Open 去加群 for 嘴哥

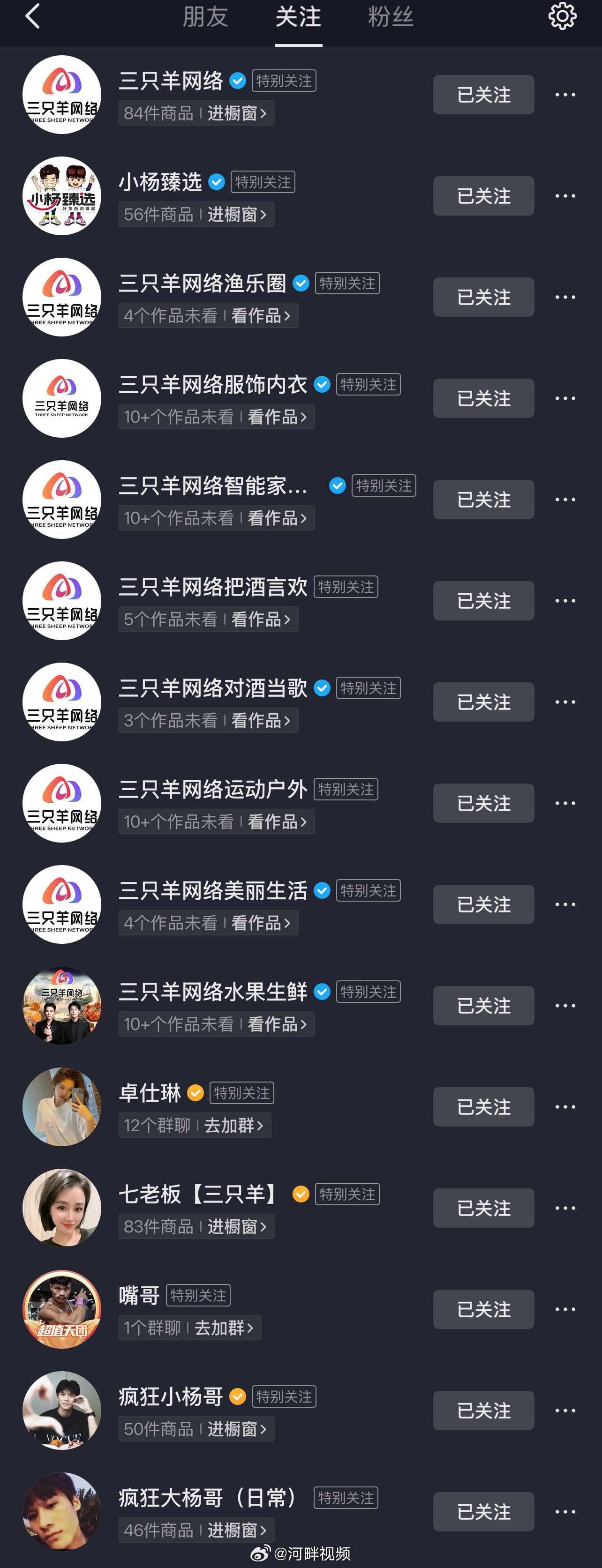pos(223,1328)
